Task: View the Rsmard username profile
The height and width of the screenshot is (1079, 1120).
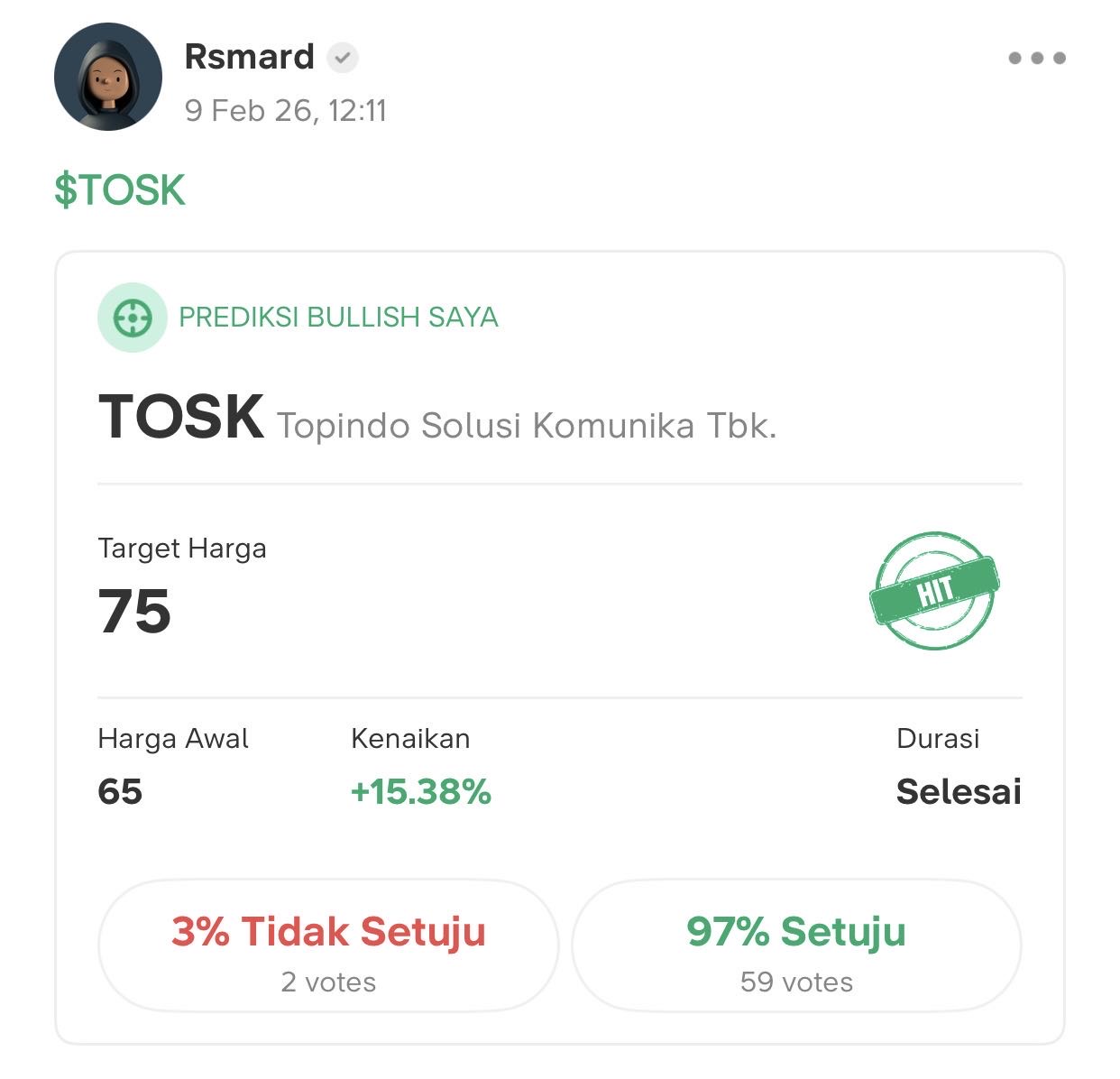Action: tap(249, 57)
